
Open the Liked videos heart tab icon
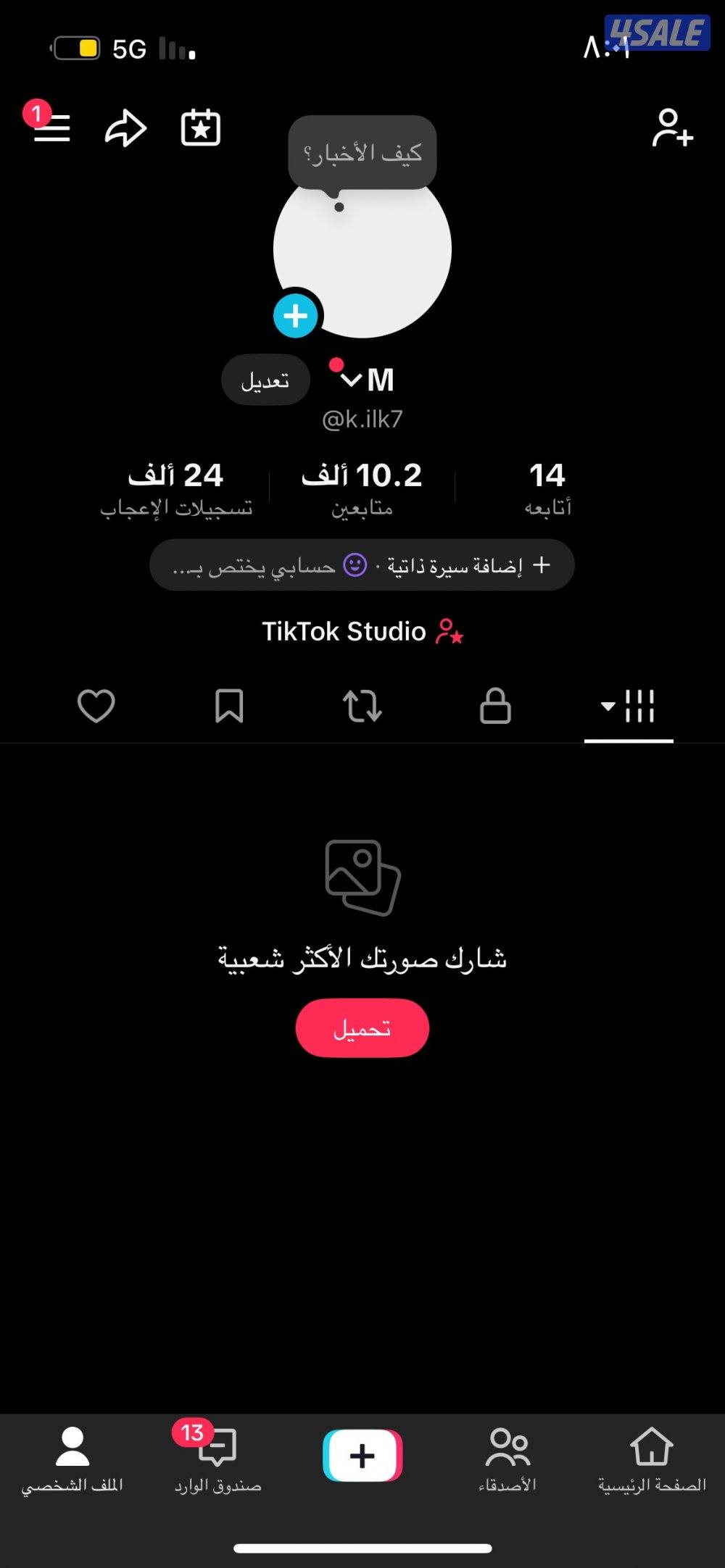tap(96, 706)
